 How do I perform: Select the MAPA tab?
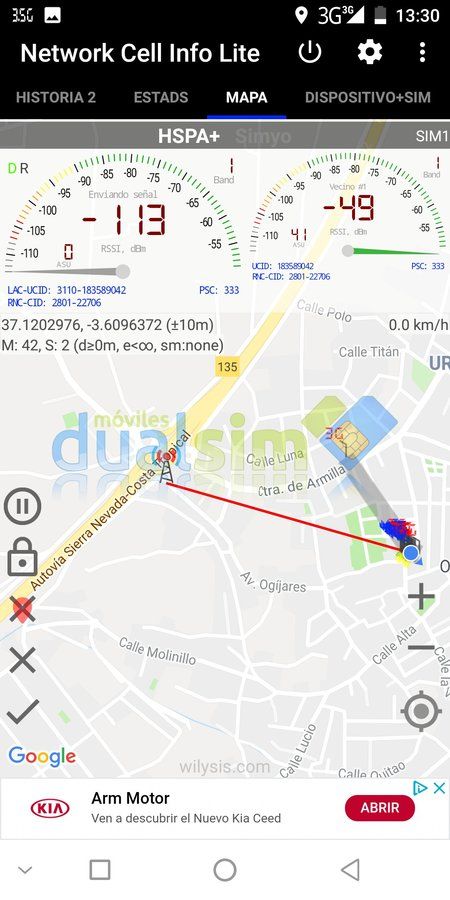point(246,98)
